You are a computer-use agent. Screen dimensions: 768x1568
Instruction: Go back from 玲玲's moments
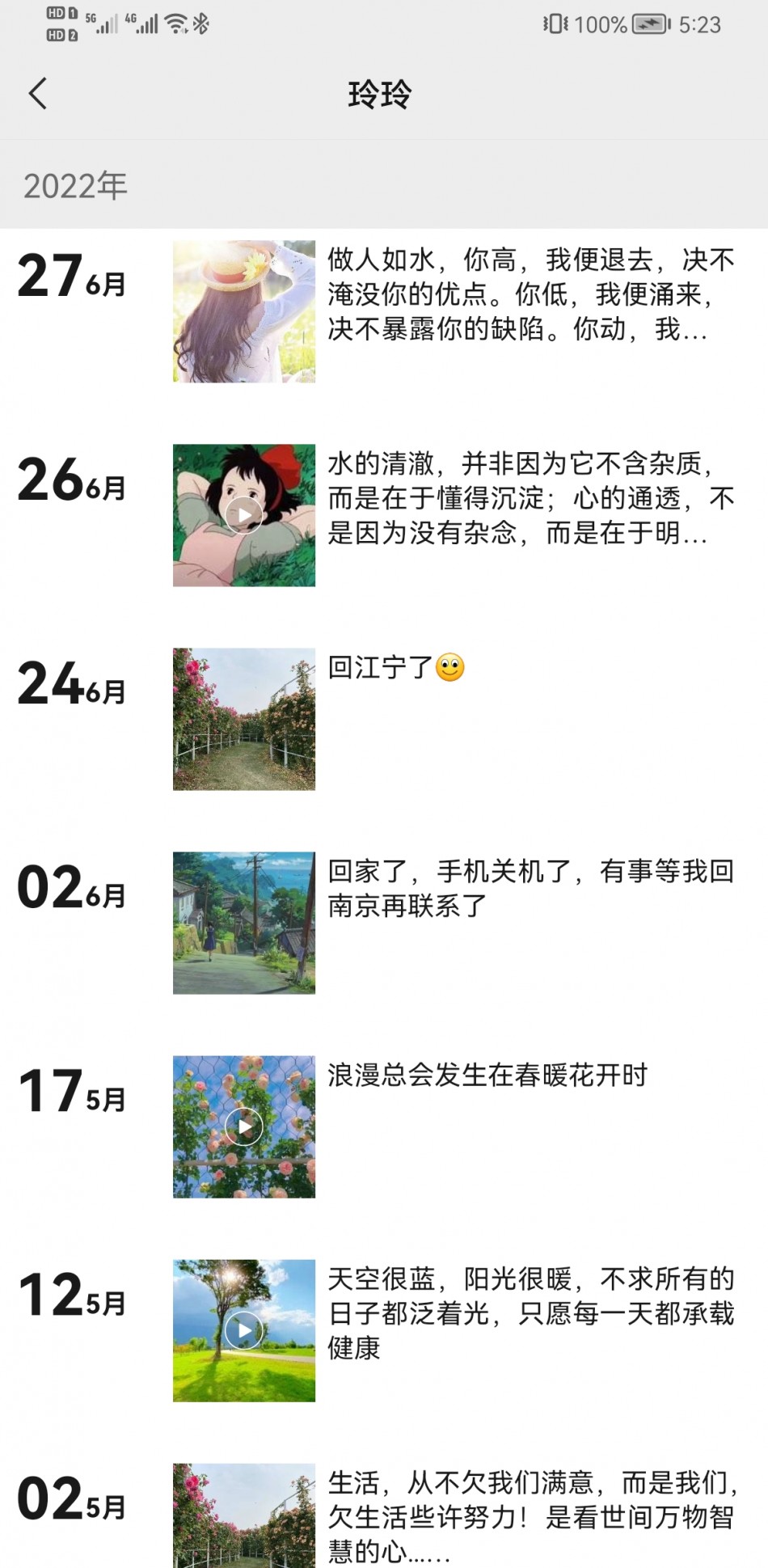tap(38, 94)
